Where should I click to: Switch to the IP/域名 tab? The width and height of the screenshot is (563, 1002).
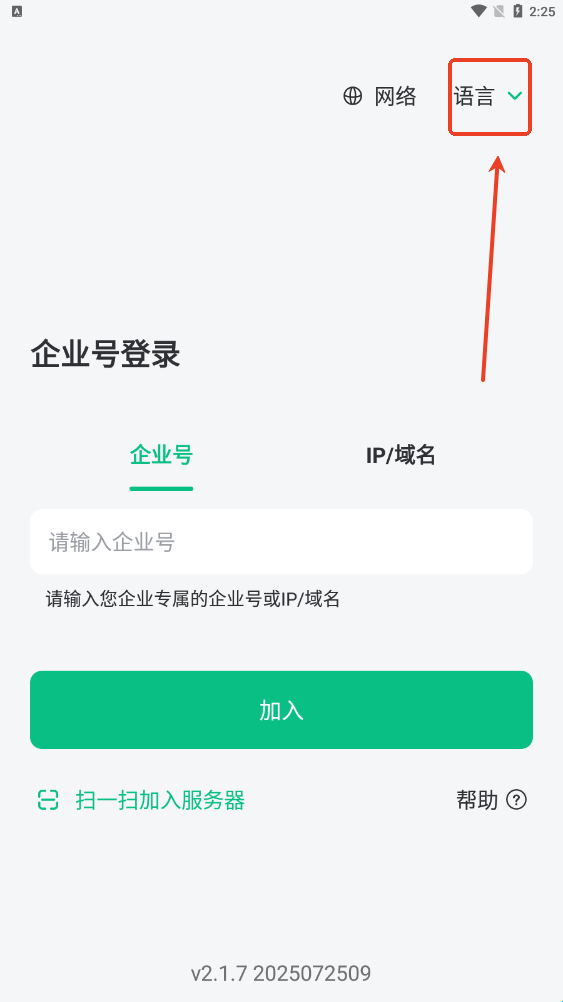401,456
